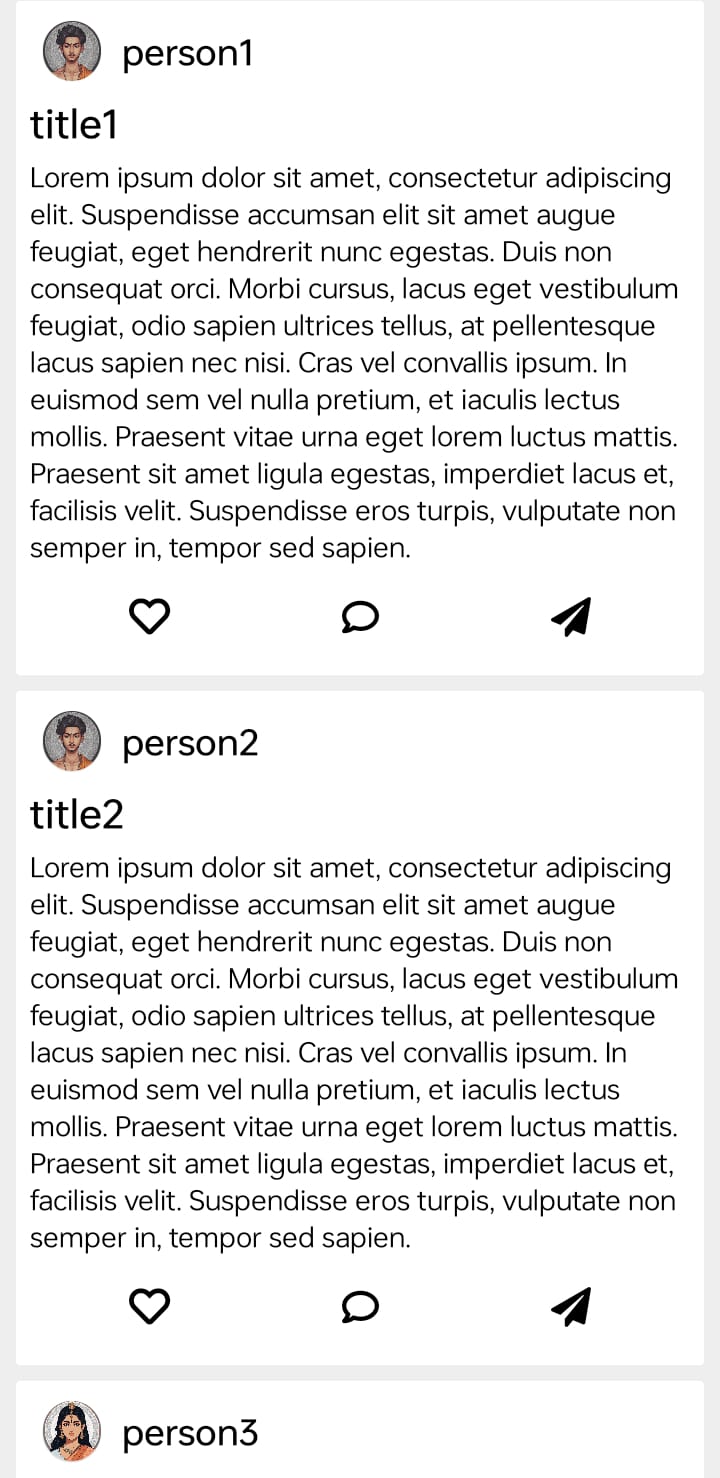View person2's profile picture
Image resolution: width=720 pixels, height=1478 pixels.
[72, 741]
